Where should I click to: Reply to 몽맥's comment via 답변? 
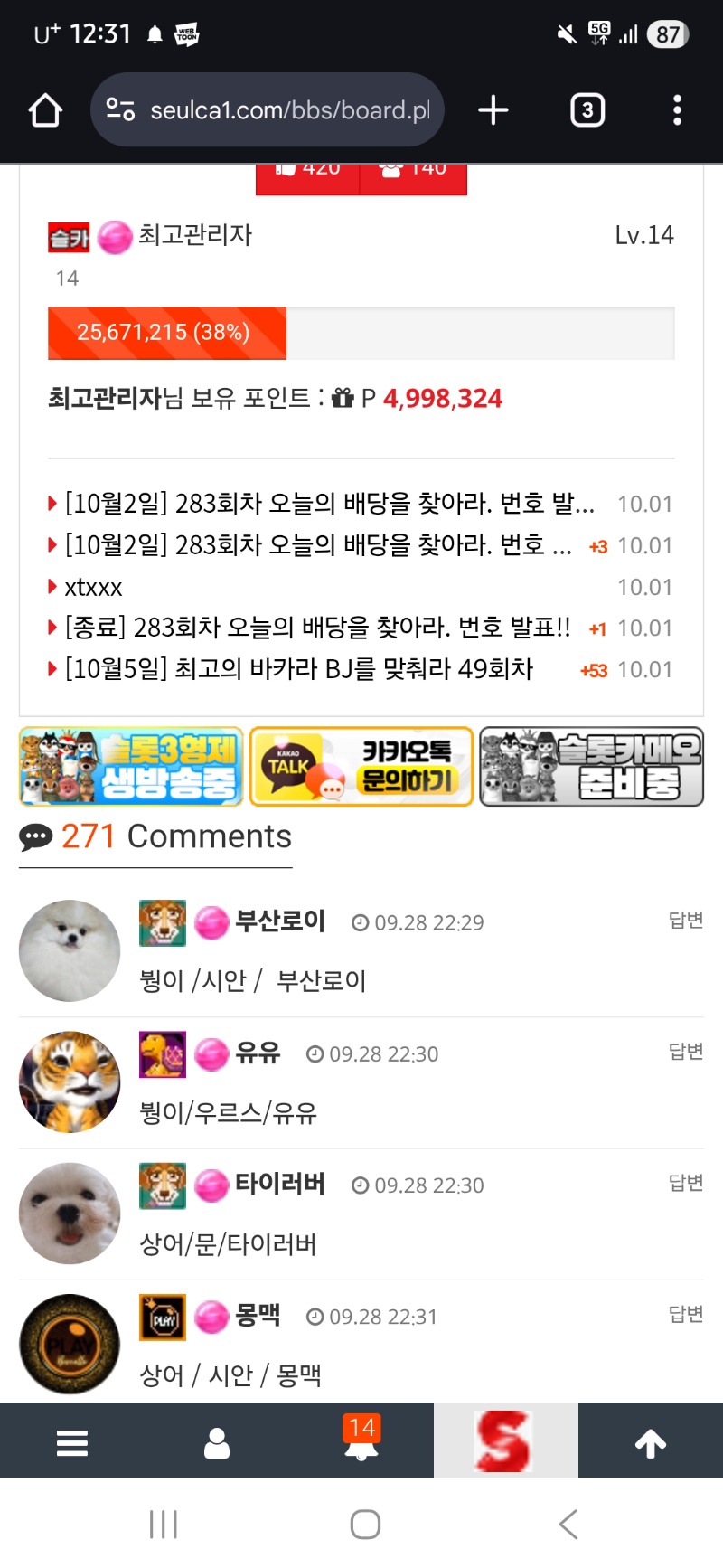pos(685,1314)
